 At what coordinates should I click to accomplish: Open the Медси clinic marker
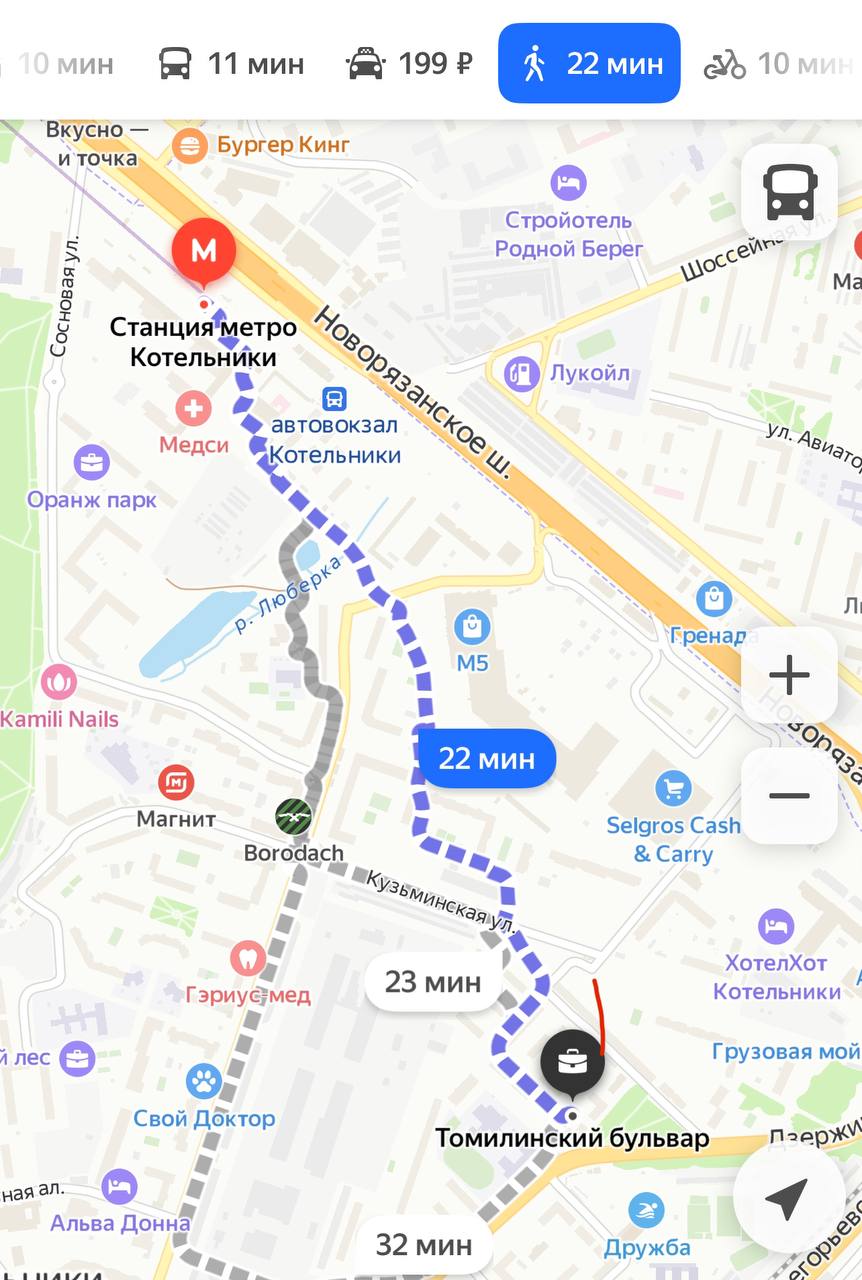tap(193, 409)
